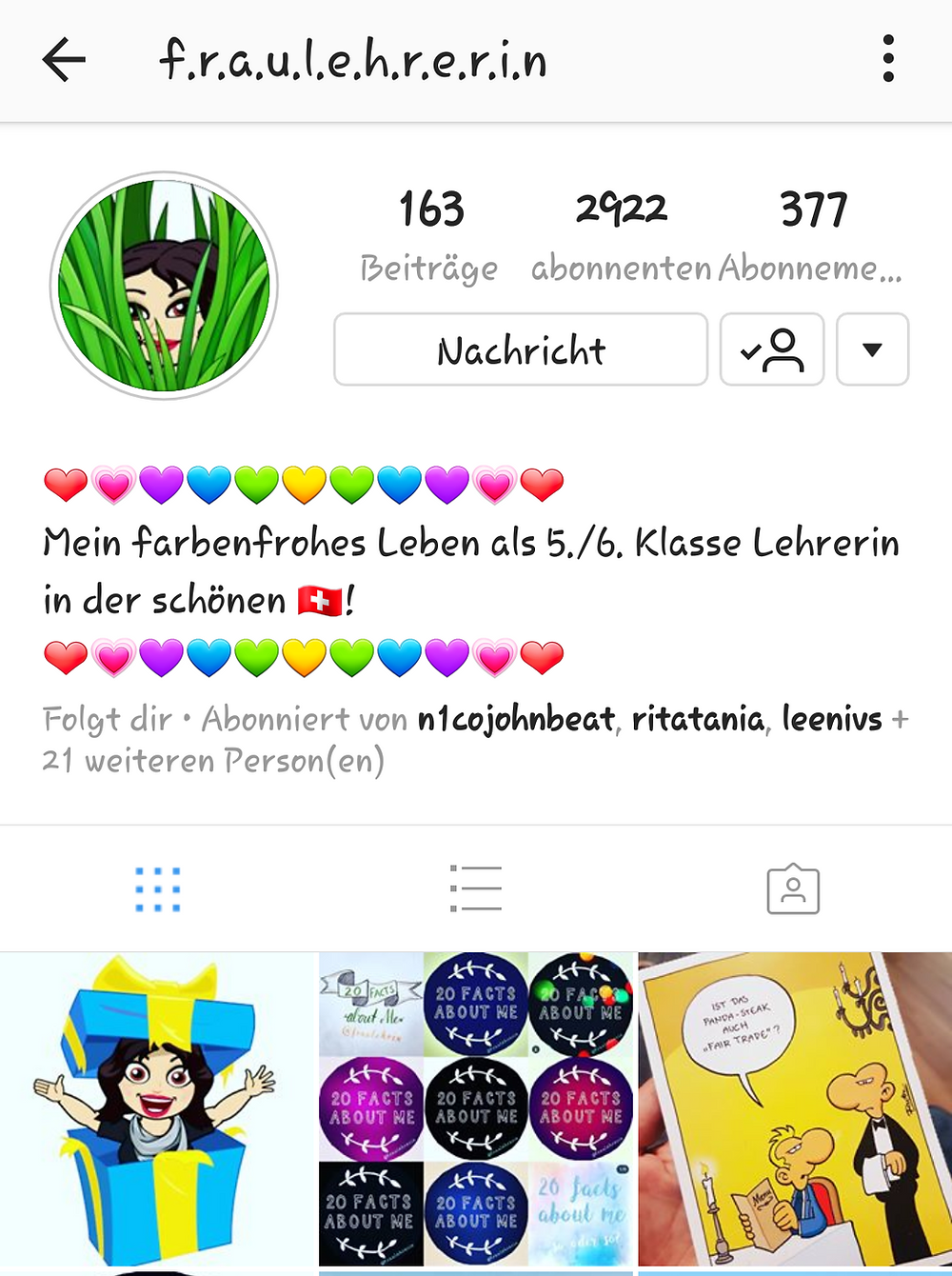Open the Panda-Steak cartoon post
This screenshot has width=952, height=1276.
[x=794, y=1109]
